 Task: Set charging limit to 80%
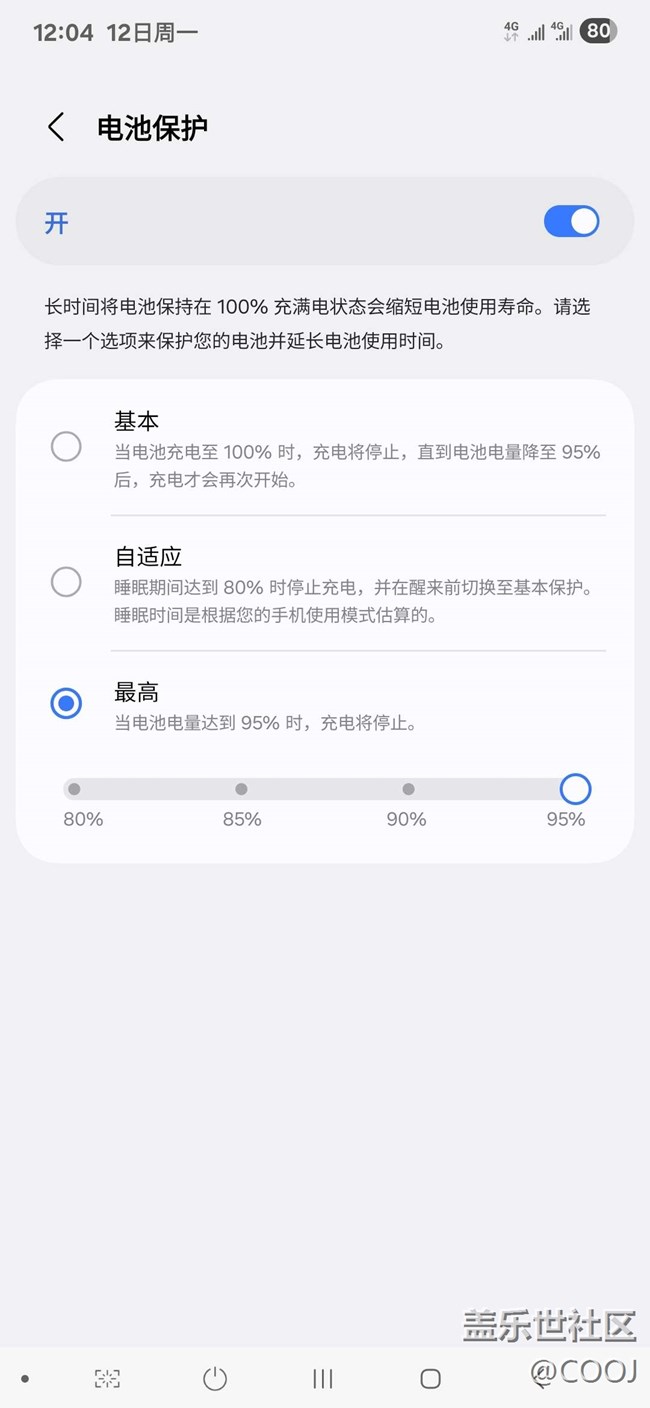tap(75, 789)
